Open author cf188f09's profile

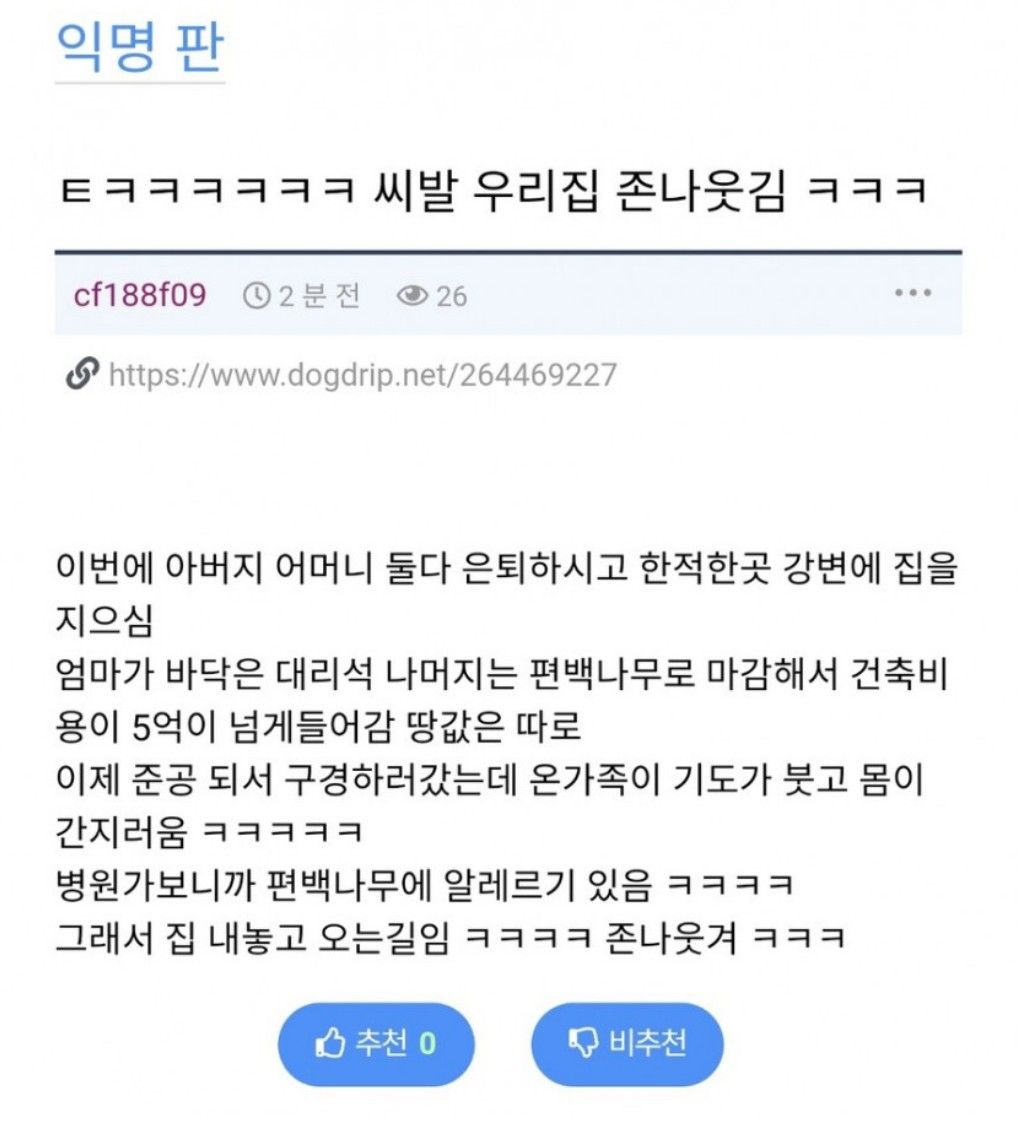[x=140, y=296]
